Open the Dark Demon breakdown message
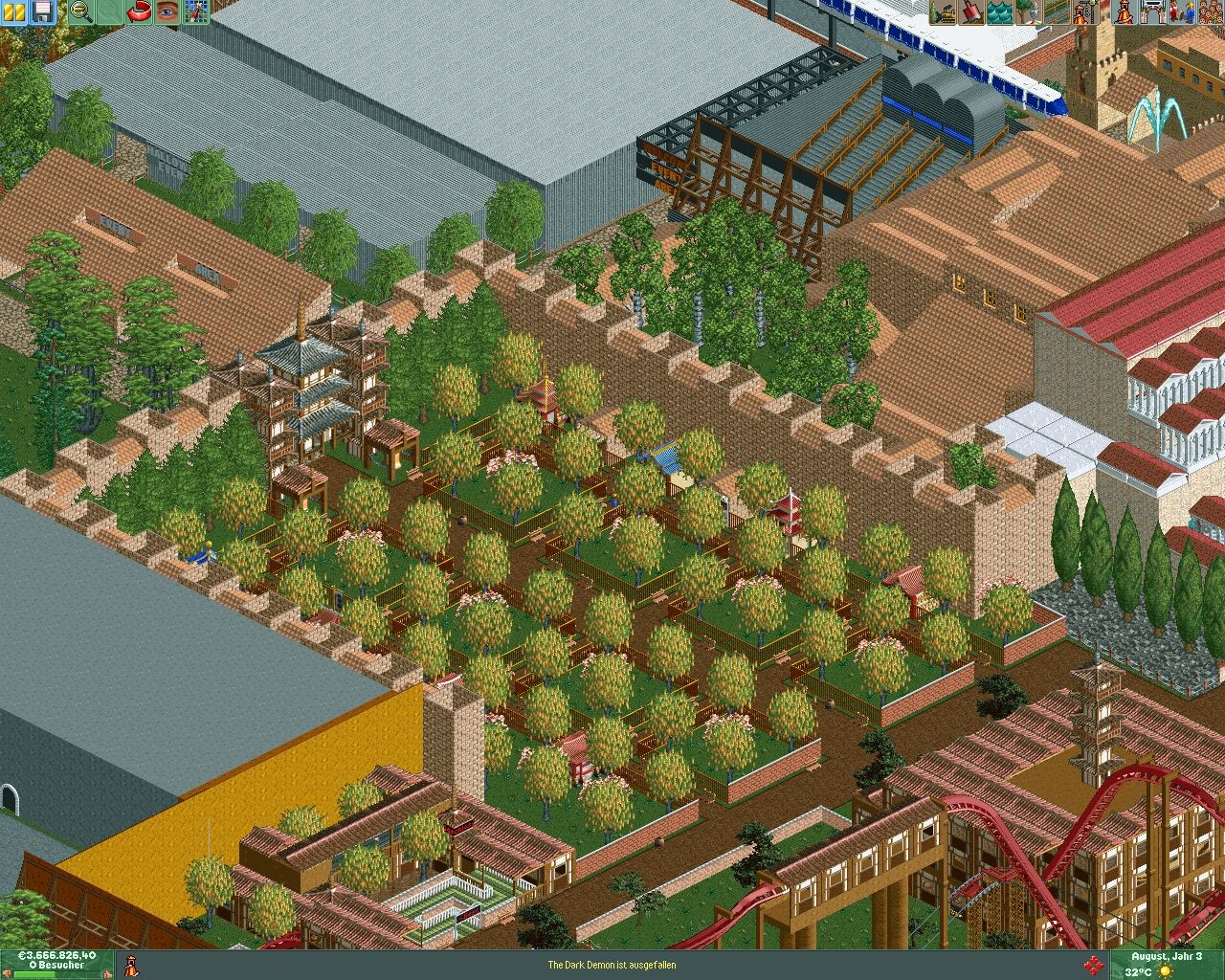 (611, 966)
